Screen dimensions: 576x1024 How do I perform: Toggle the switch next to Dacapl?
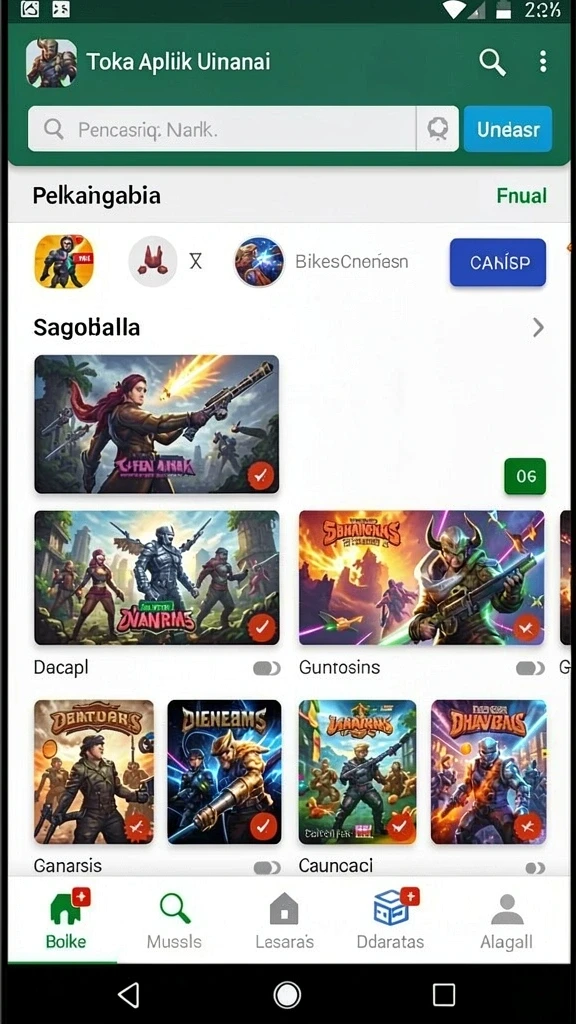(266, 668)
